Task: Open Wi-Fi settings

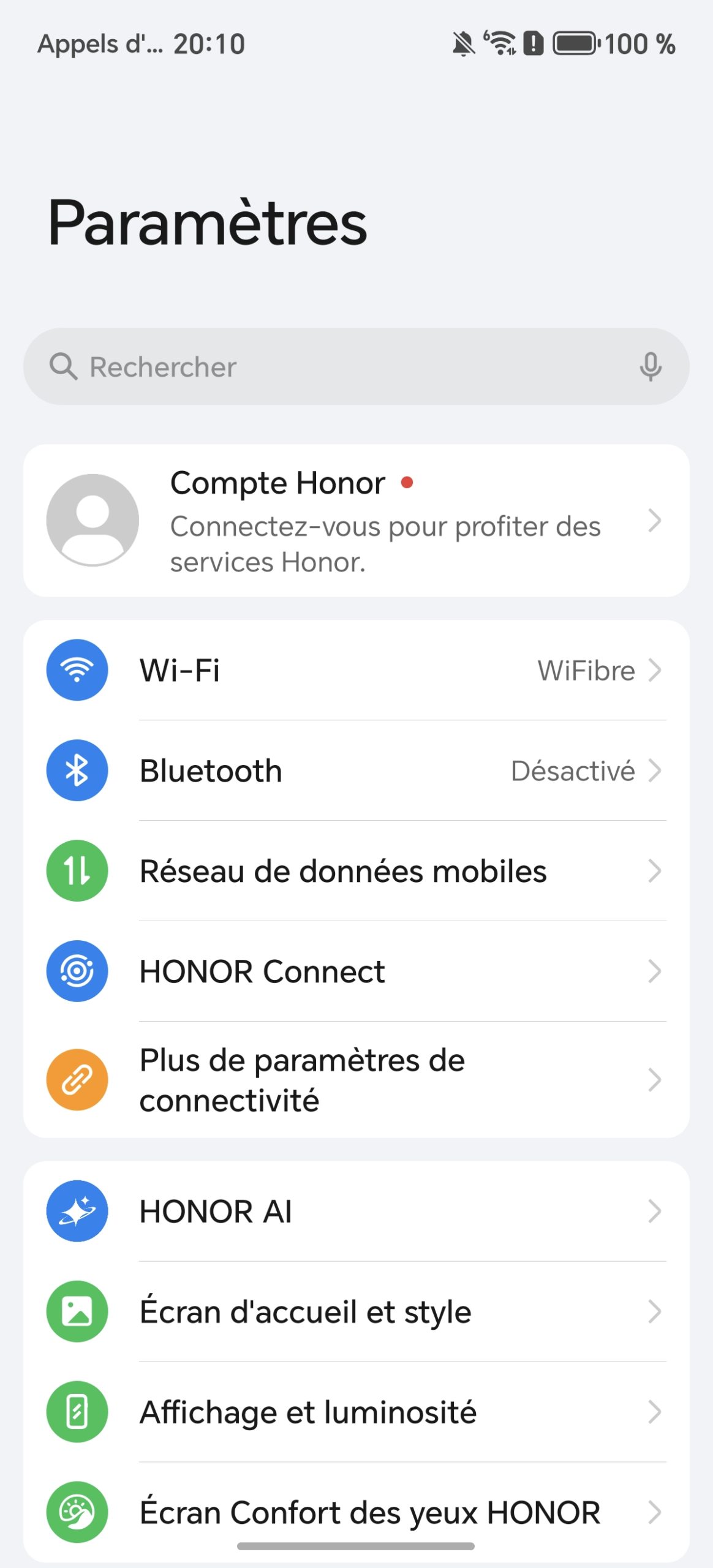Action: pyautogui.click(x=356, y=671)
